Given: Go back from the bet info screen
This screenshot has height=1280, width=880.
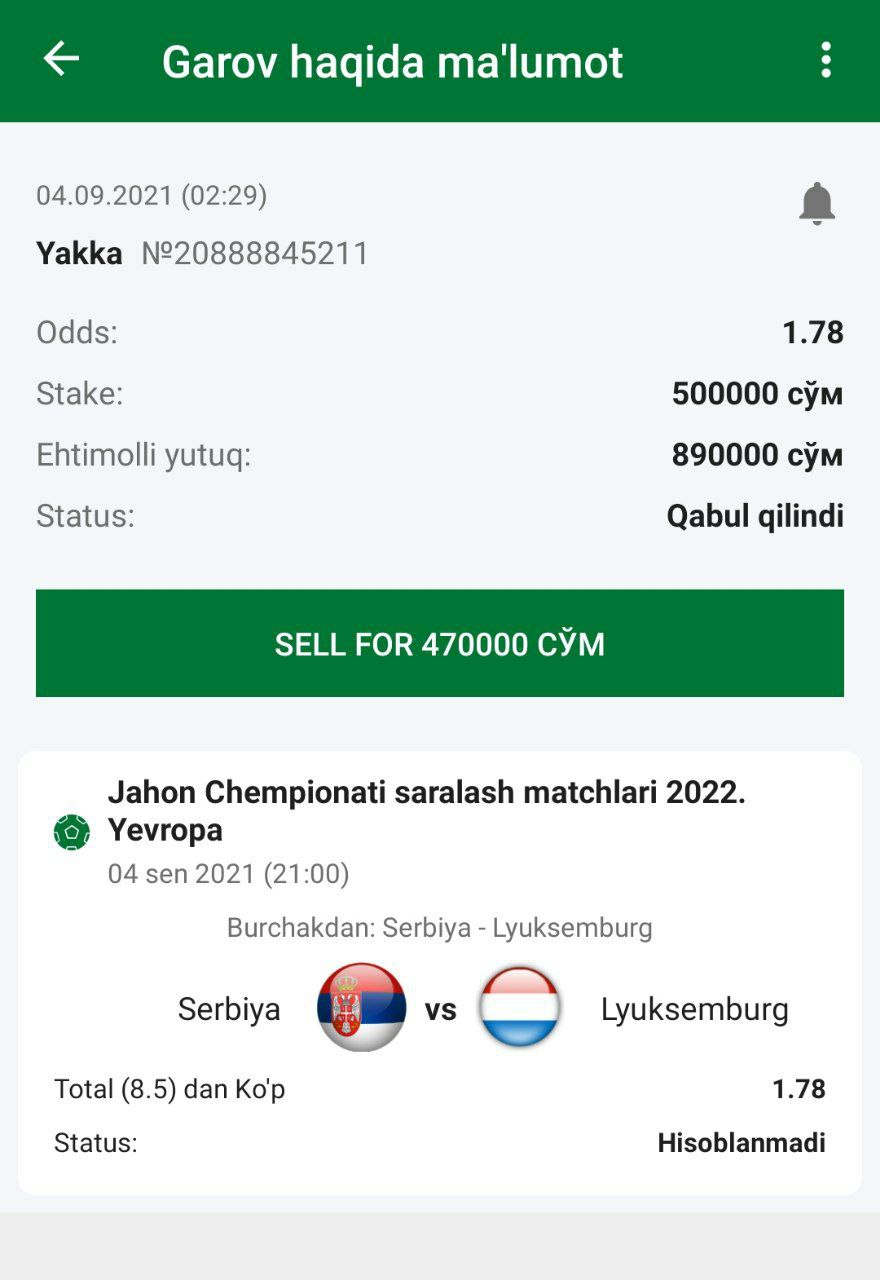Looking at the screenshot, I should point(61,59).
